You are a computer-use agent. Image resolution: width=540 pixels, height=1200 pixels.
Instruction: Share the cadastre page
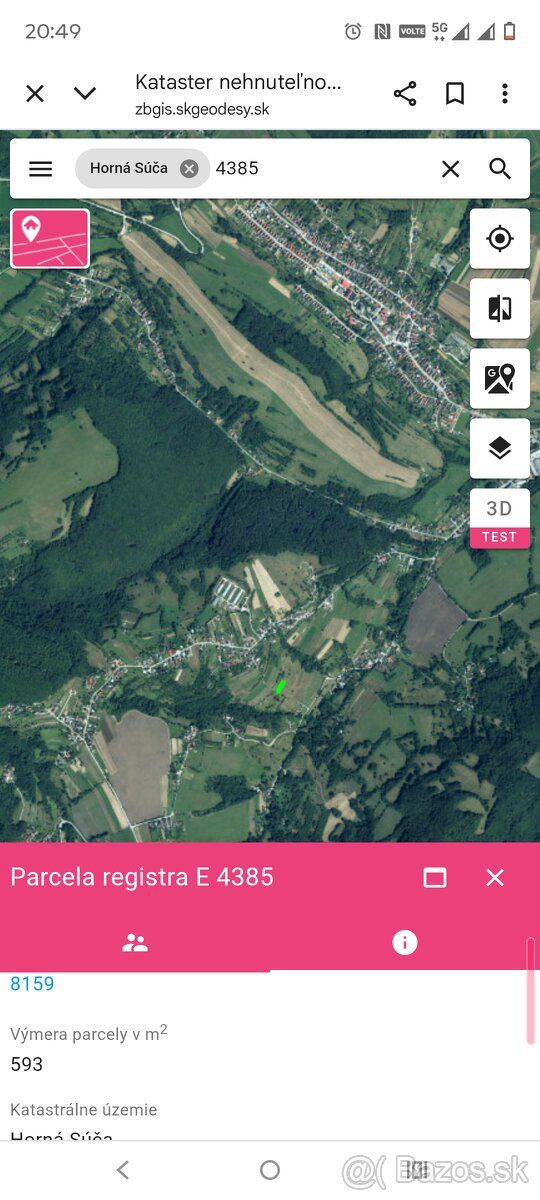pyautogui.click(x=405, y=94)
